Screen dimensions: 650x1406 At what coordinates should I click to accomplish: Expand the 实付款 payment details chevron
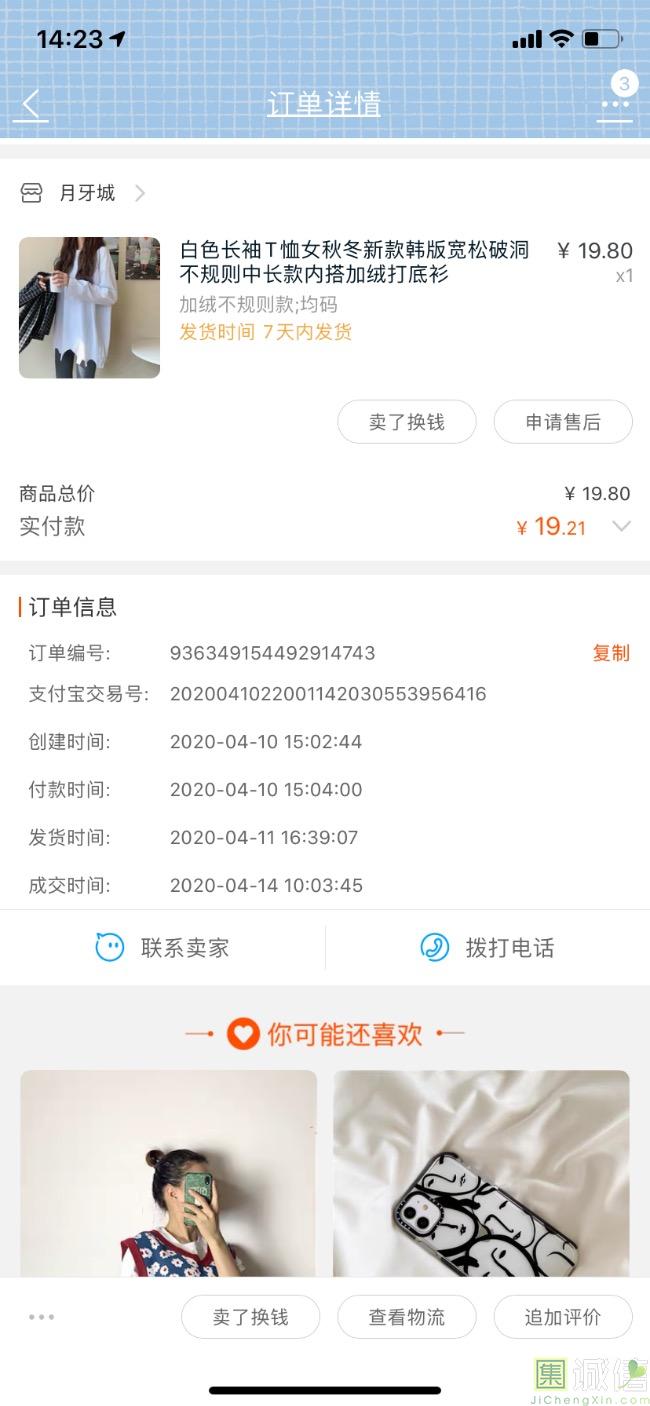[621, 526]
